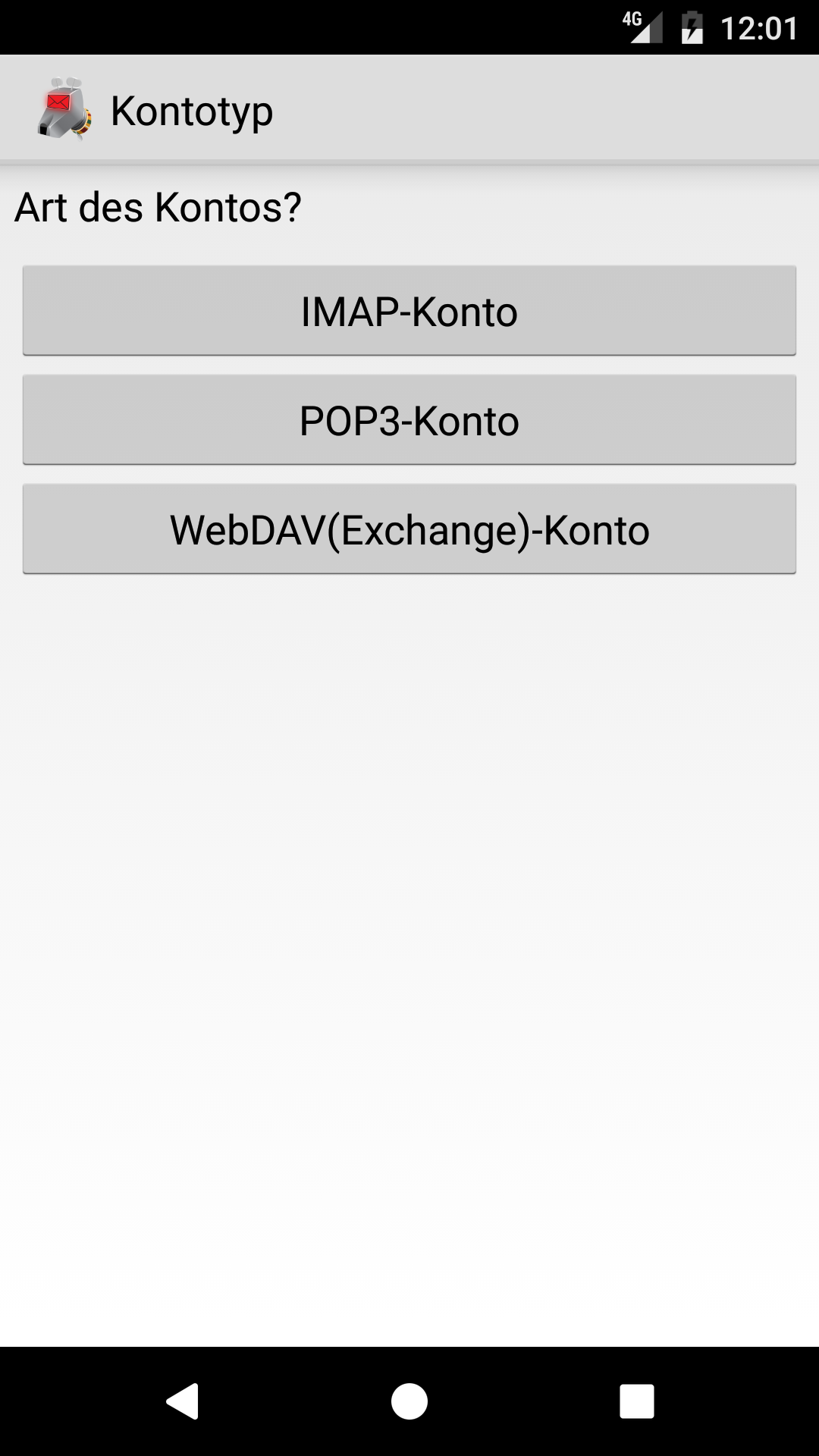This screenshot has width=819, height=1456.
Task: Return to the home screen
Action: click(409, 1401)
